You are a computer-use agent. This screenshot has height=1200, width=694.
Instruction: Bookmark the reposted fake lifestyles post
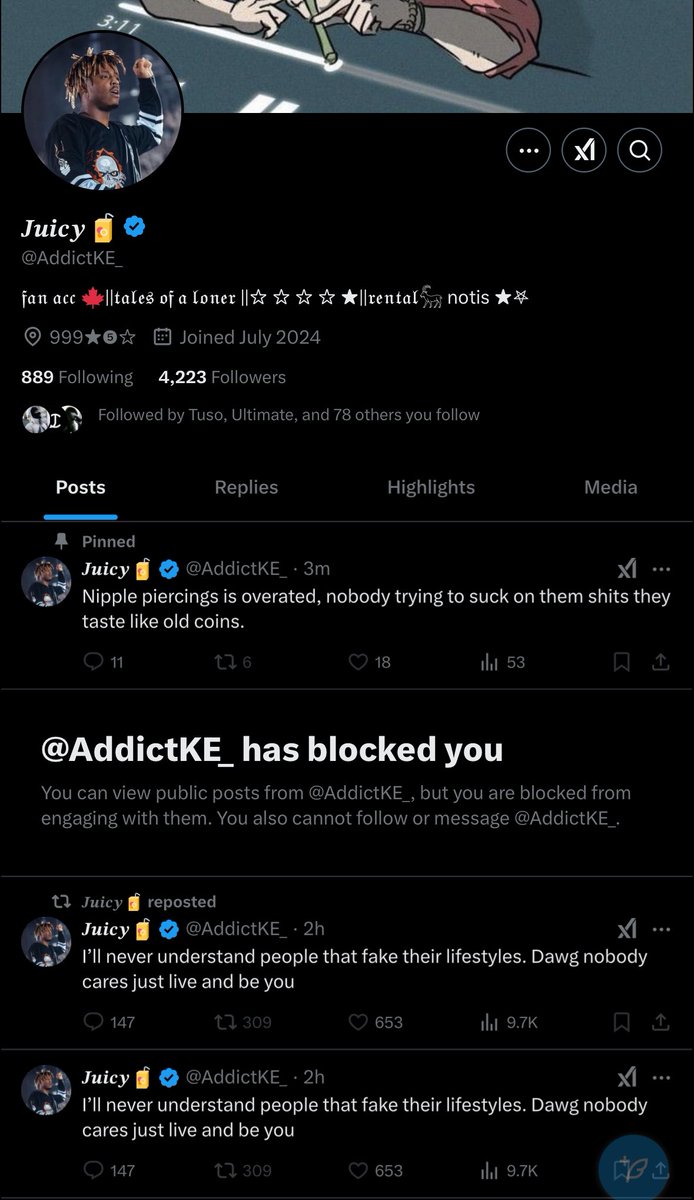click(x=621, y=1022)
